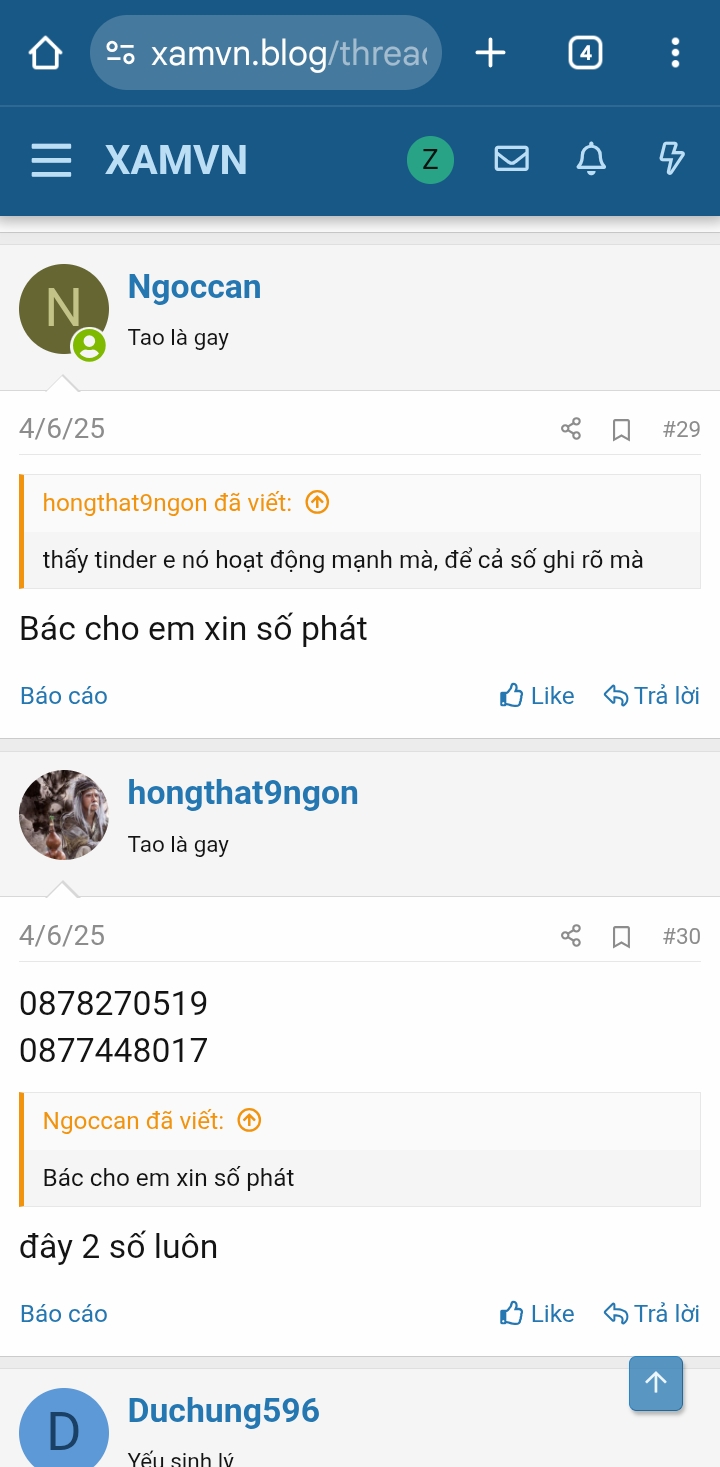Open hongthat9ngon's profile
Screen dimensions: 720x1467
(x=242, y=793)
